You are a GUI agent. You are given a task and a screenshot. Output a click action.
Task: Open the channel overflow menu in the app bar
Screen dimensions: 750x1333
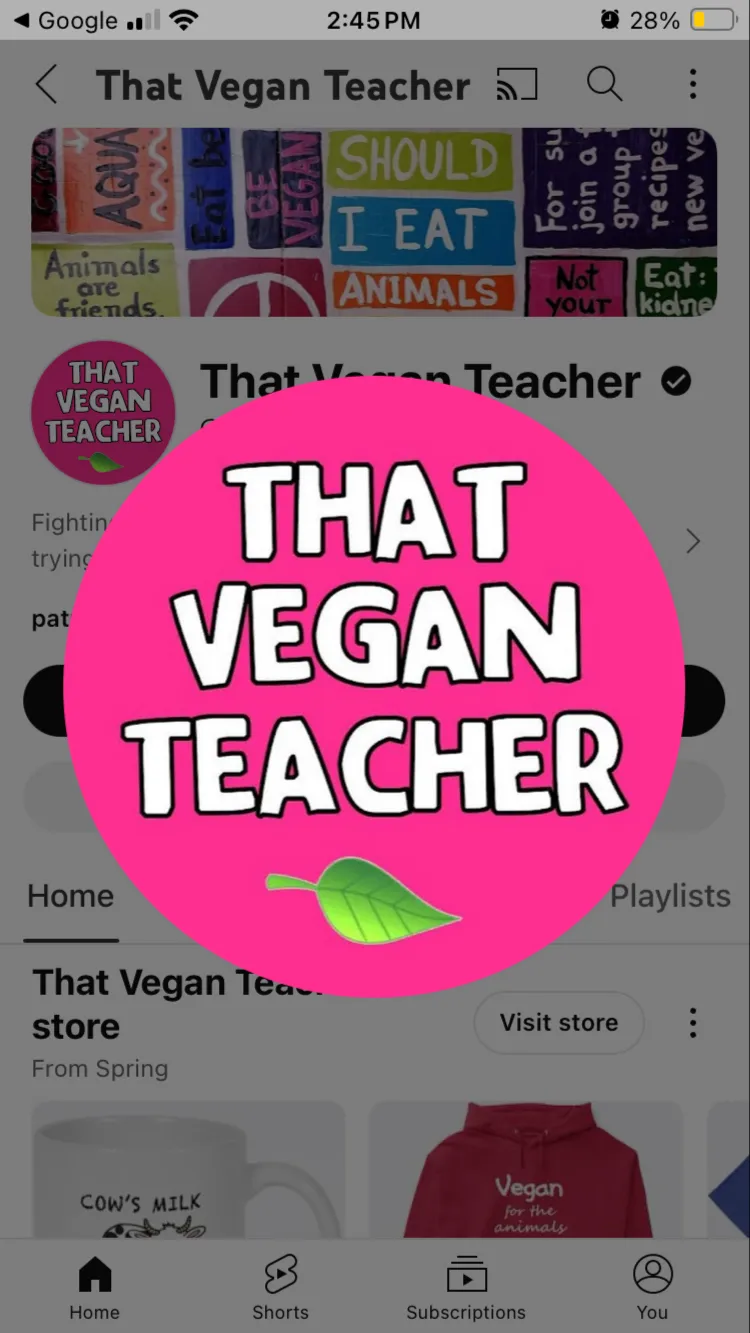[x=692, y=86]
